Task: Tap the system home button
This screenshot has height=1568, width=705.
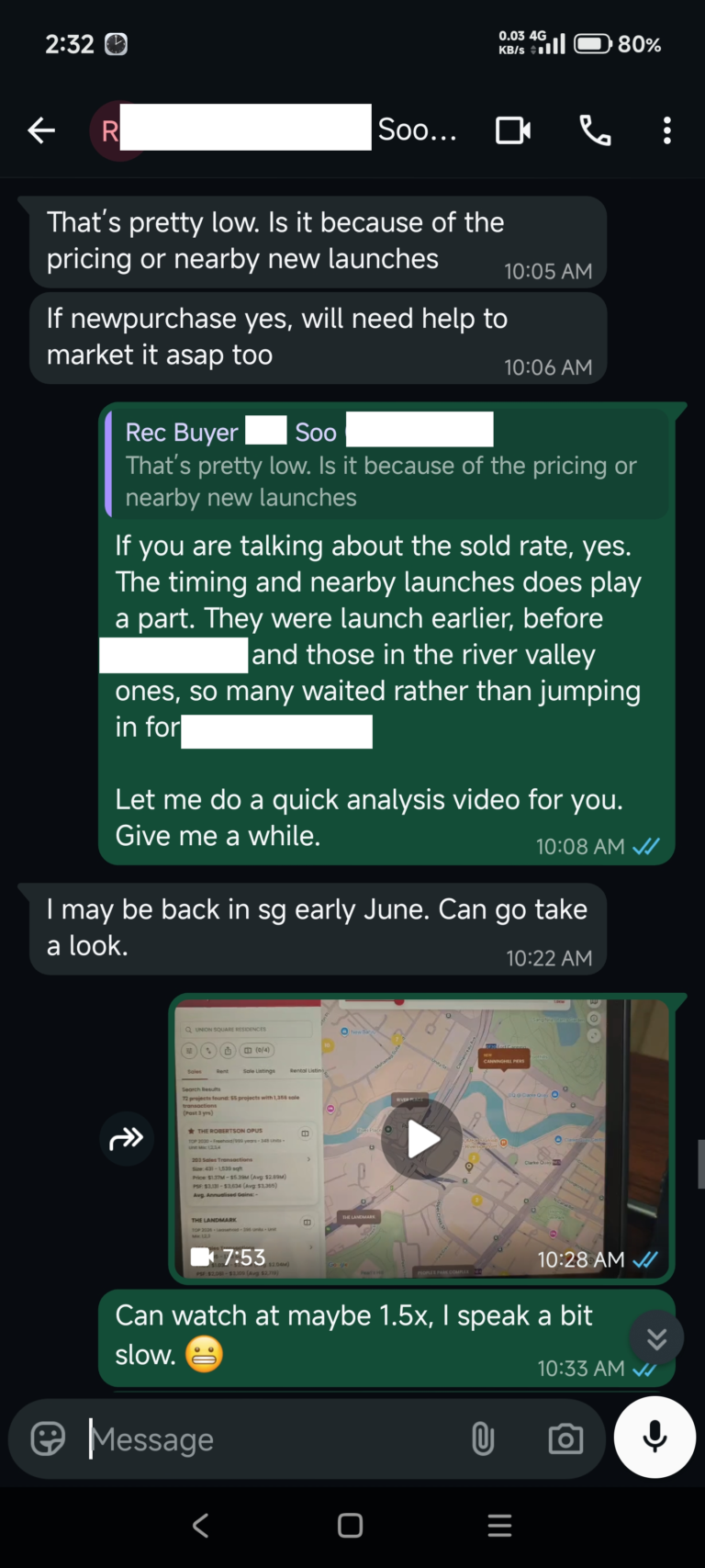Action: click(350, 1526)
